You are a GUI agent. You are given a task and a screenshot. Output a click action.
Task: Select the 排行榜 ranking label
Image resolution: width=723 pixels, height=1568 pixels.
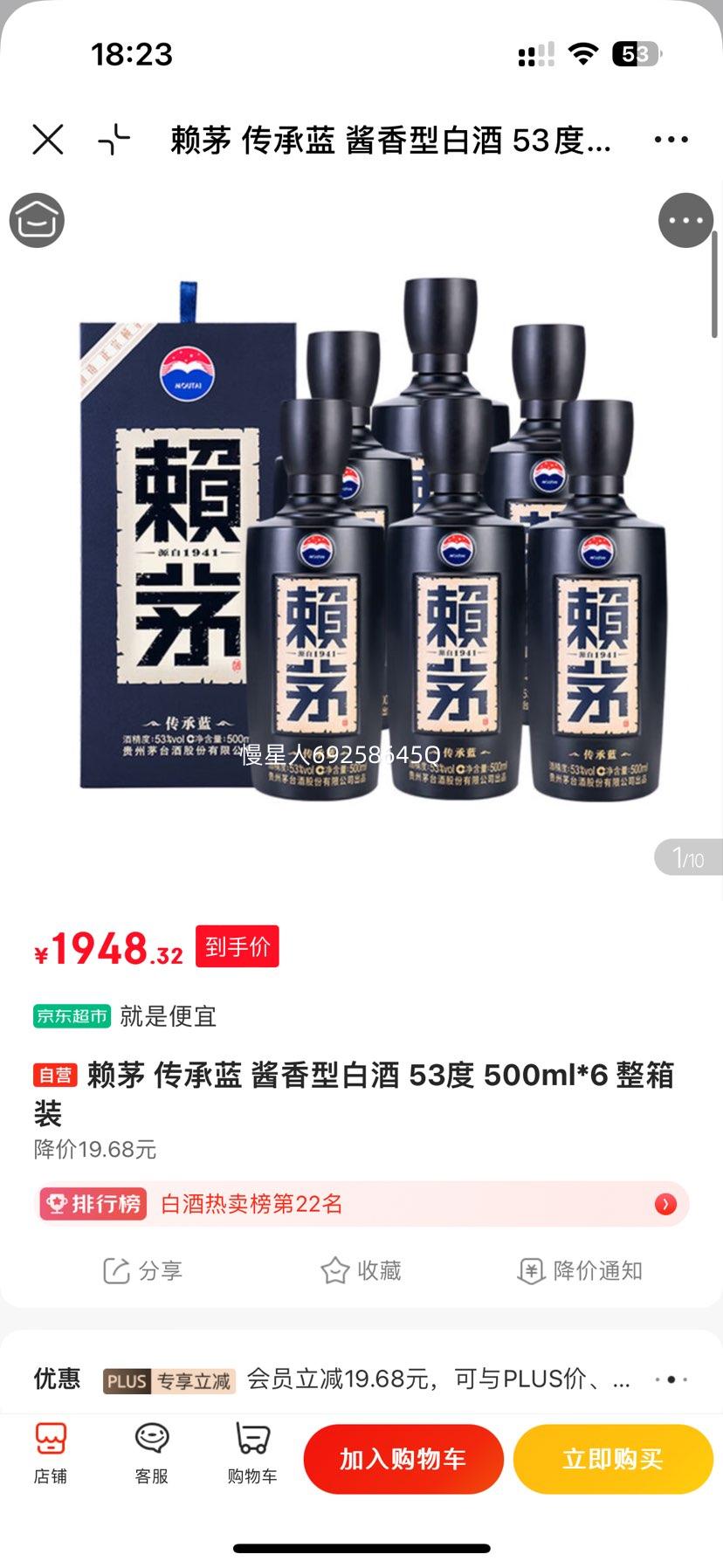[x=93, y=1204]
